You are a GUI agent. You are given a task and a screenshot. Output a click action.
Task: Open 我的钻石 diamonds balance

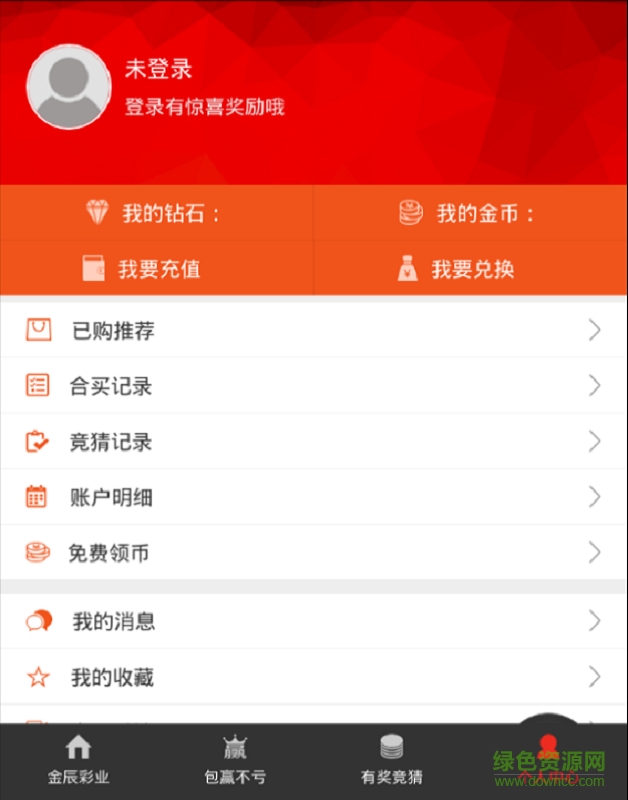pos(157,213)
